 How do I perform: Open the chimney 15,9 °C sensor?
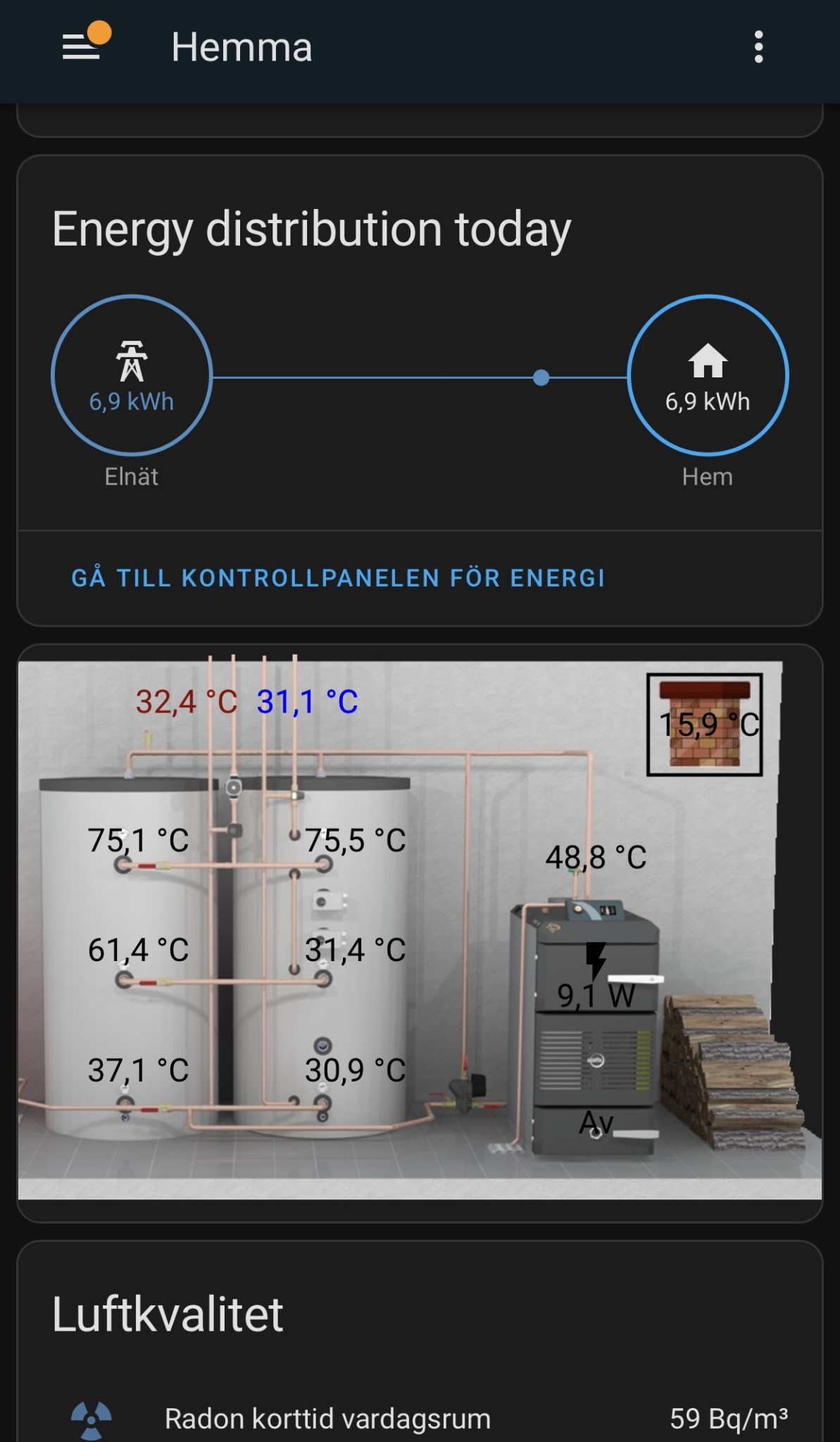coord(708,725)
